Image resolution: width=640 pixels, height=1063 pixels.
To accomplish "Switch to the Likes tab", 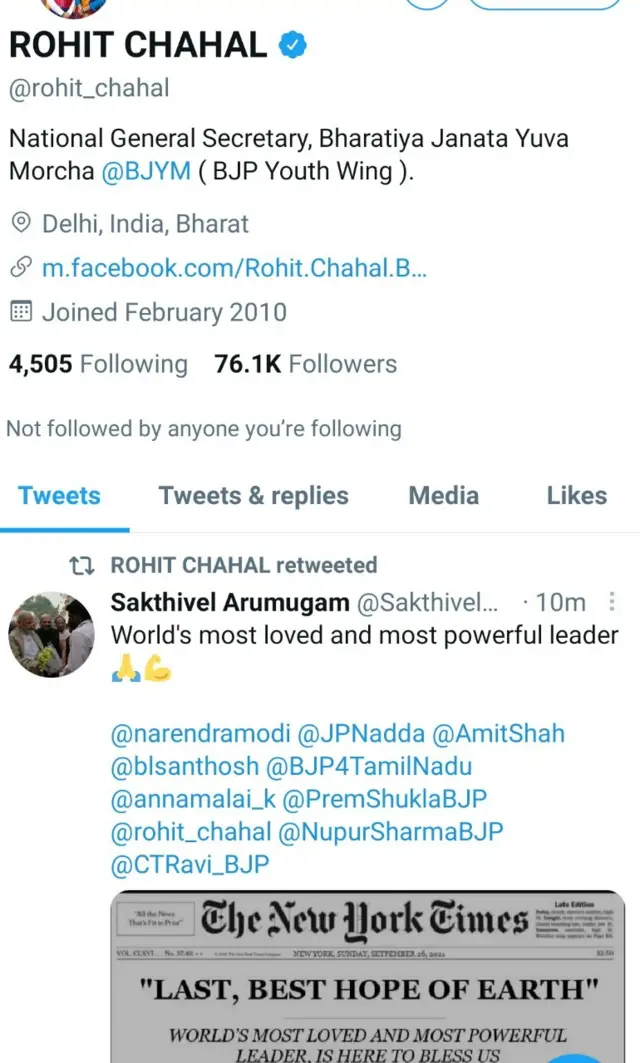I will (x=576, y=496).
